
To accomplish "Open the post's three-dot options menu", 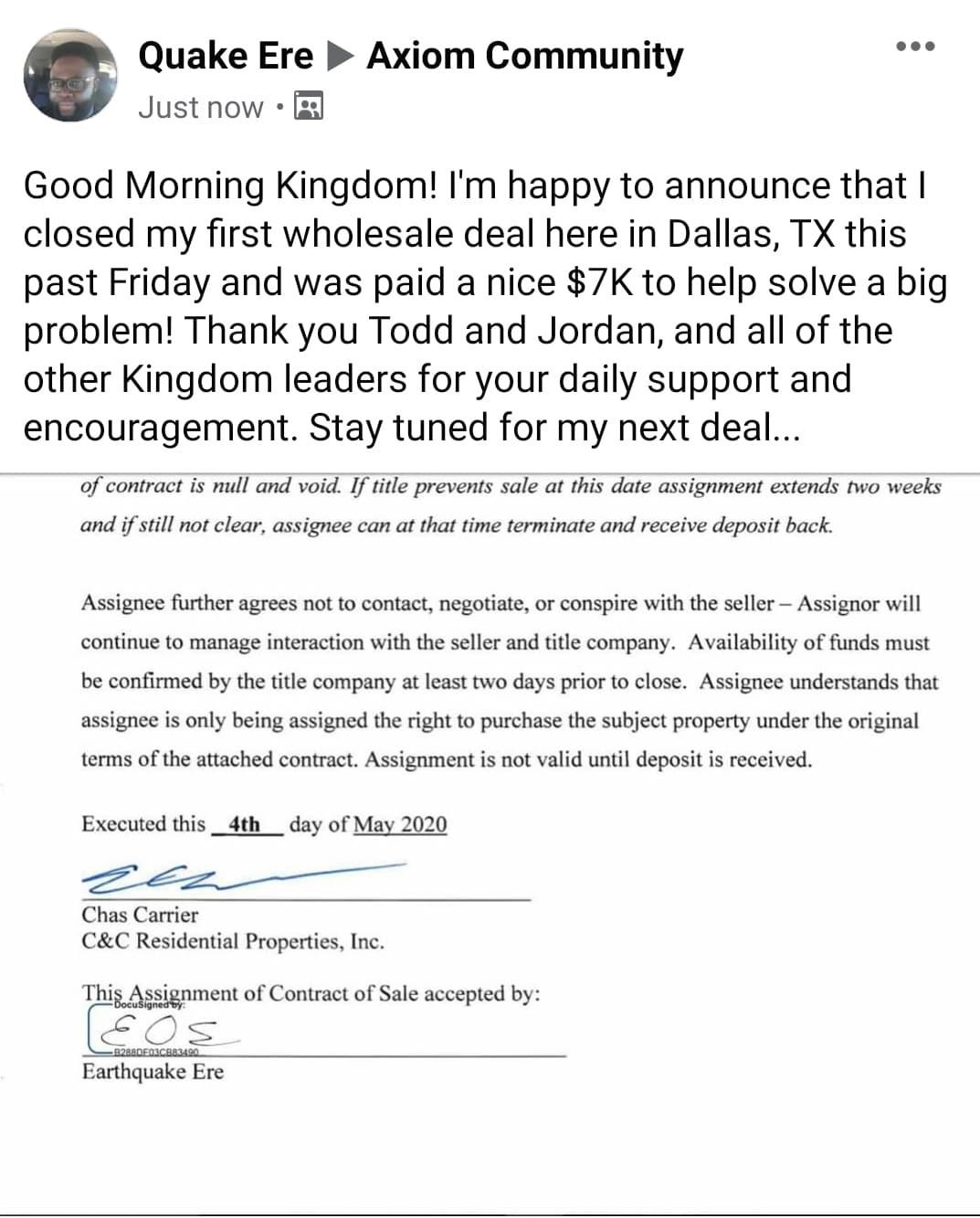I will pos(915,46).
